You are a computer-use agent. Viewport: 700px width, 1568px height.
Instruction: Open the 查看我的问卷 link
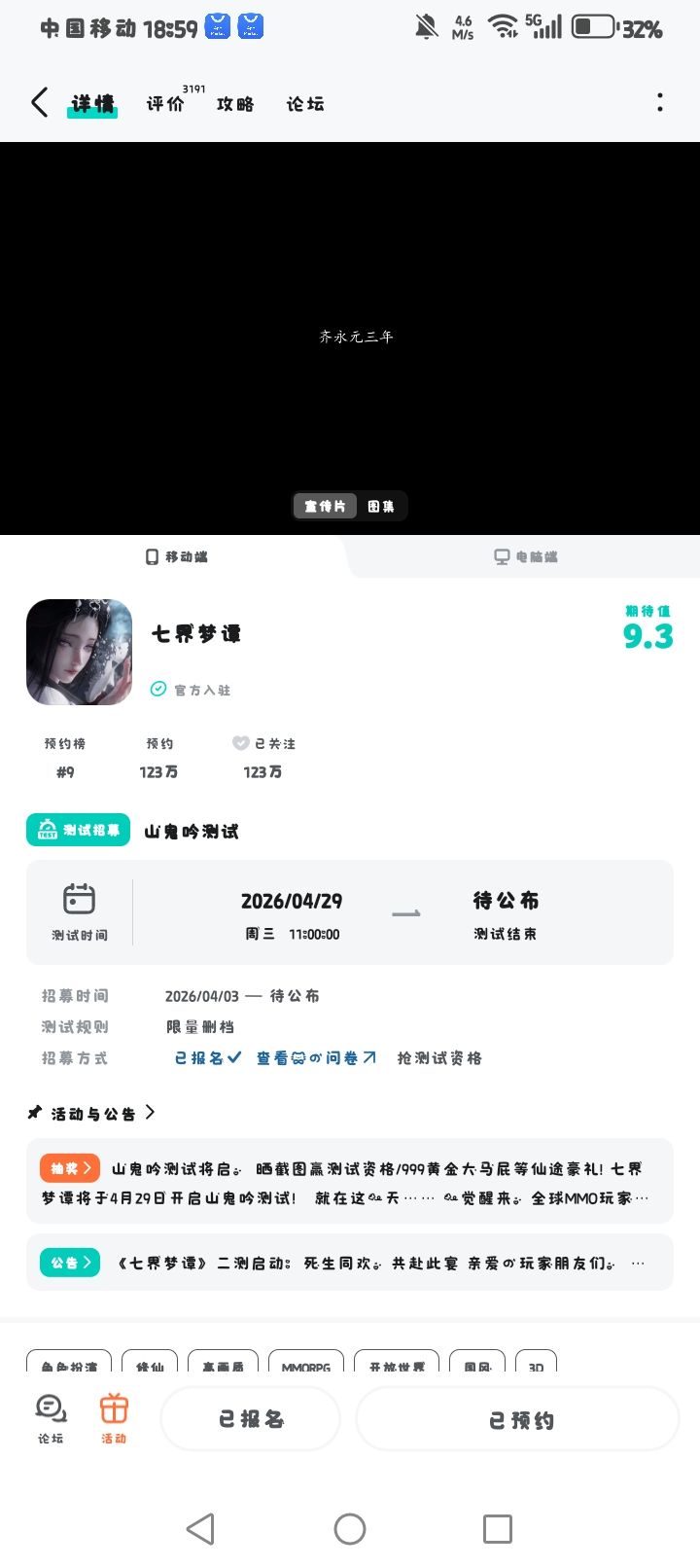(316, 1057)
